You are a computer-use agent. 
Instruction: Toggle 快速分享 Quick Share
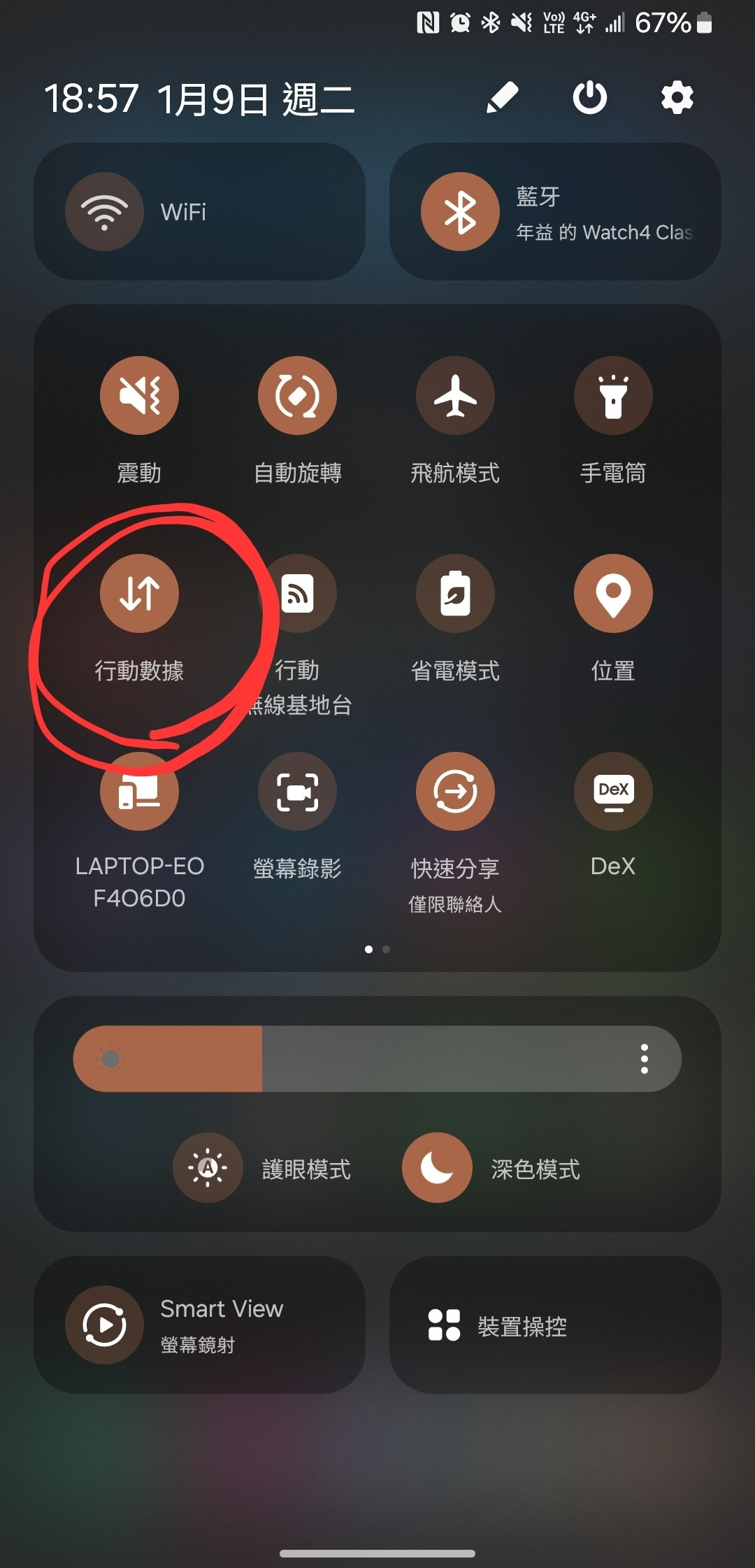(x=455, y=791)
